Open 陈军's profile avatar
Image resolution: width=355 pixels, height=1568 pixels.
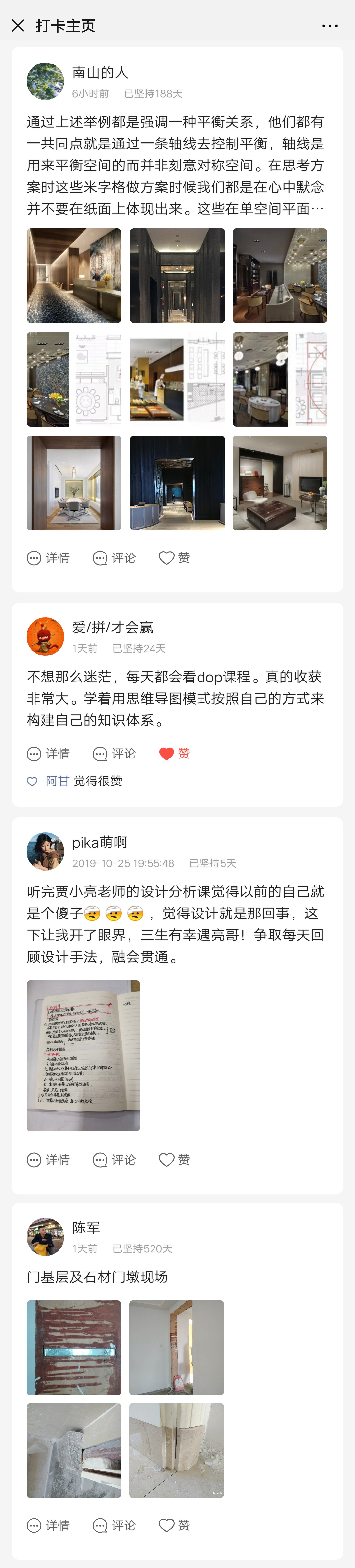click(x=45, y=1236)
